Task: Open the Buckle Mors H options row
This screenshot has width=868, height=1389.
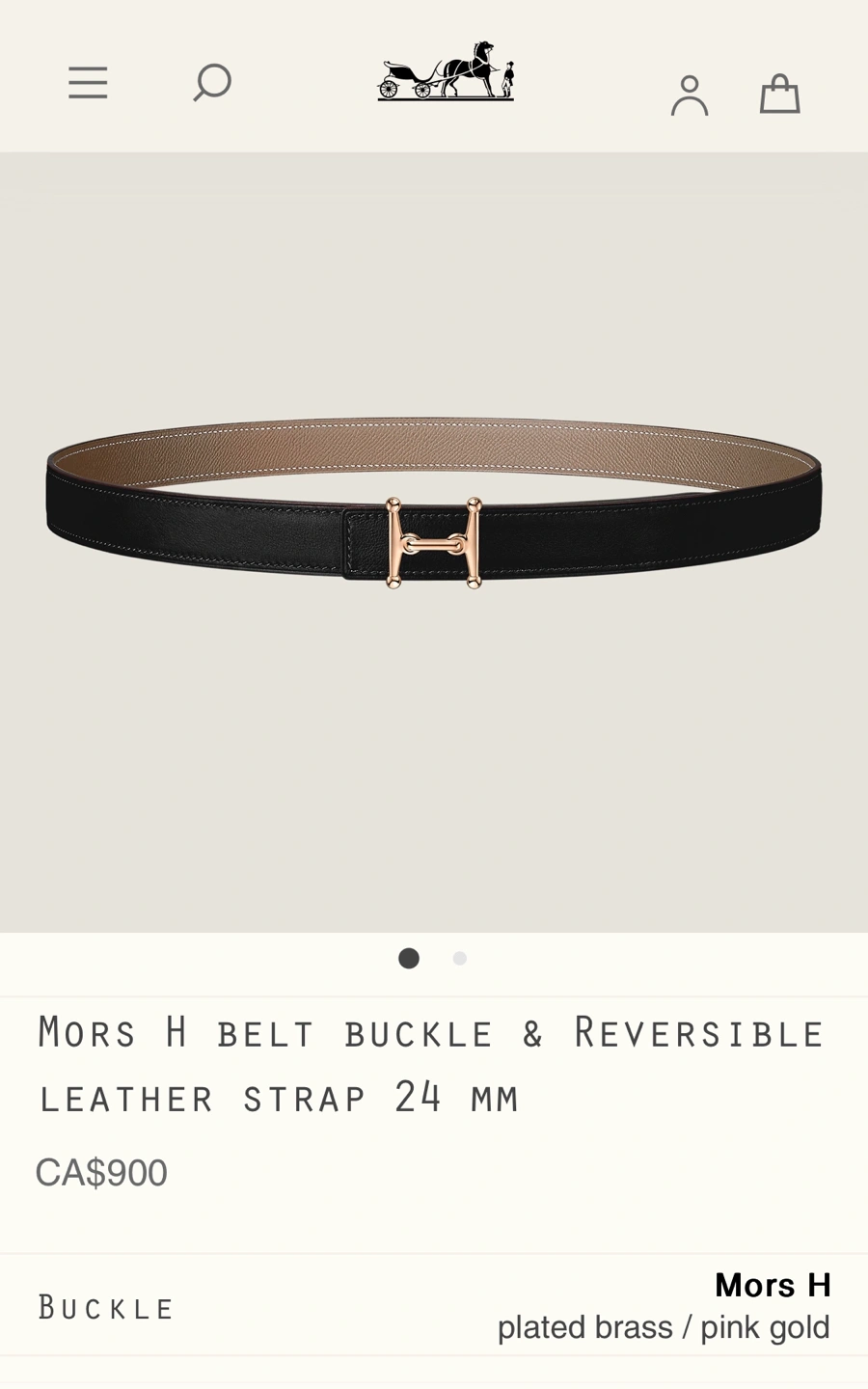Action: pyautogui.click(x=434, y=1306)
